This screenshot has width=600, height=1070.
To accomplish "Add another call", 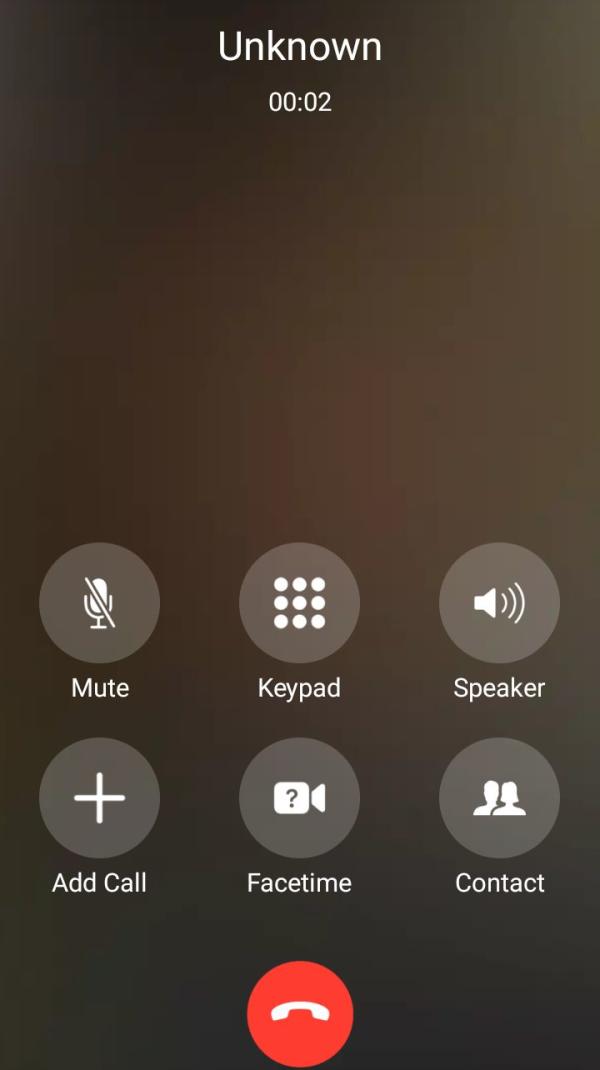I will click(x=99, y=798).
